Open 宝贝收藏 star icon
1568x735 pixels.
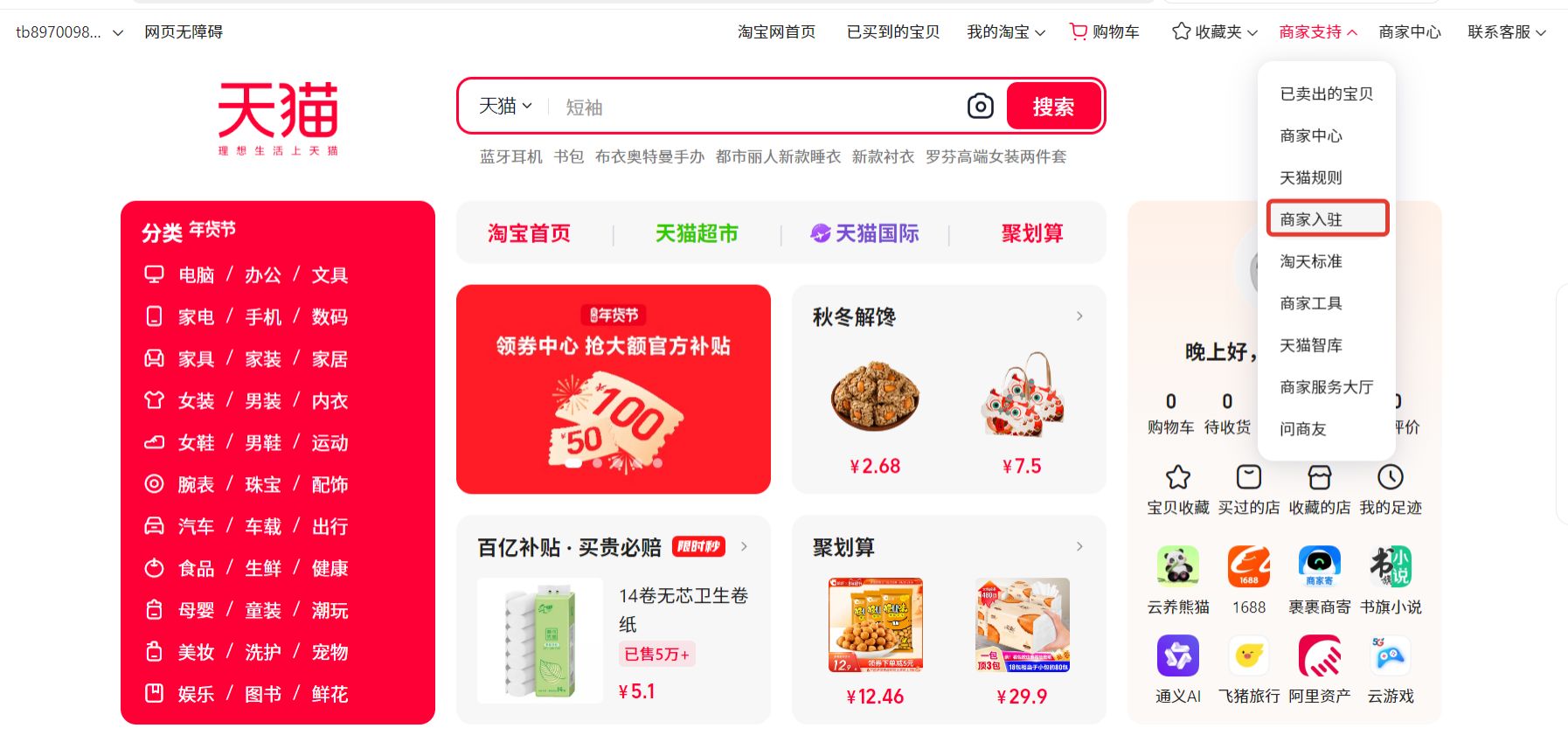point(1177,478)
